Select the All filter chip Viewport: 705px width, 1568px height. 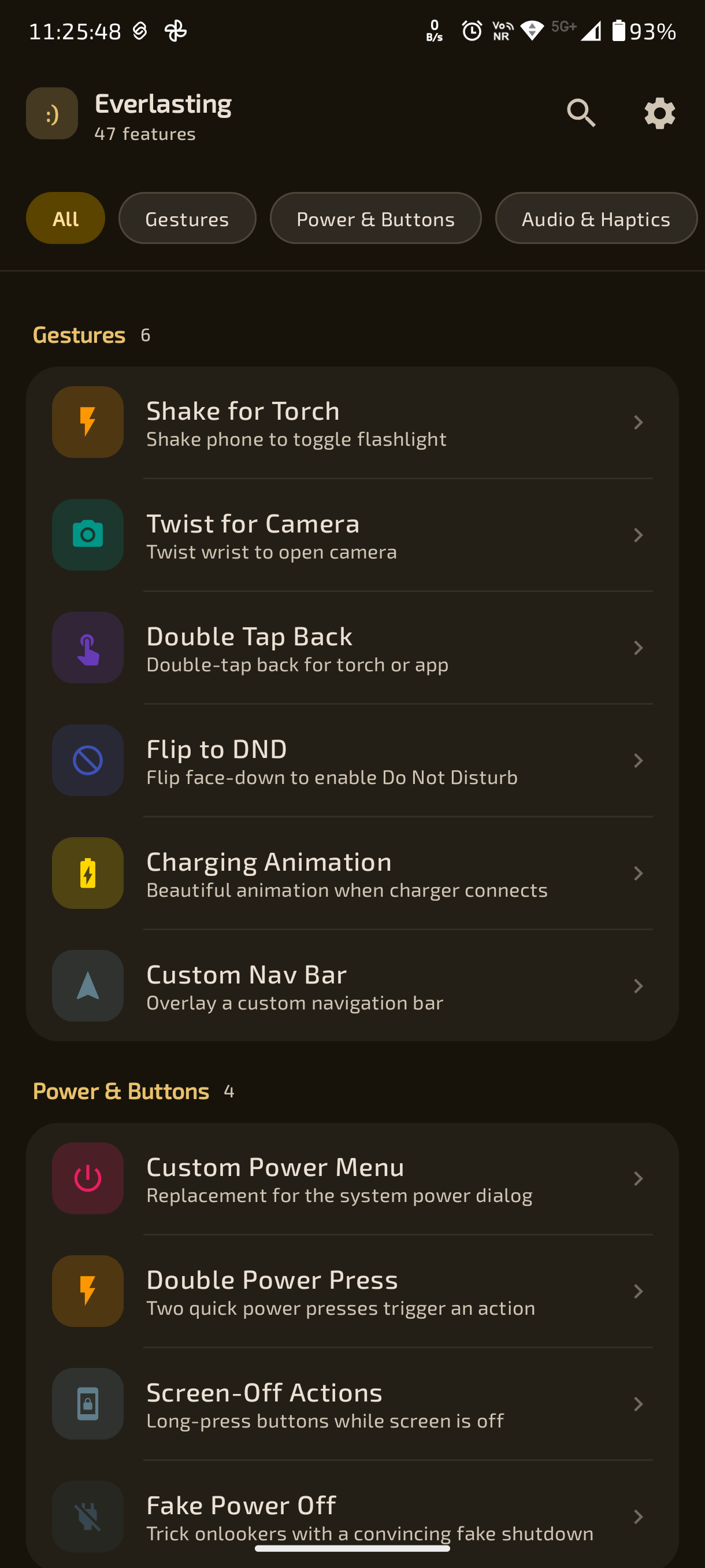pos(66,219)
